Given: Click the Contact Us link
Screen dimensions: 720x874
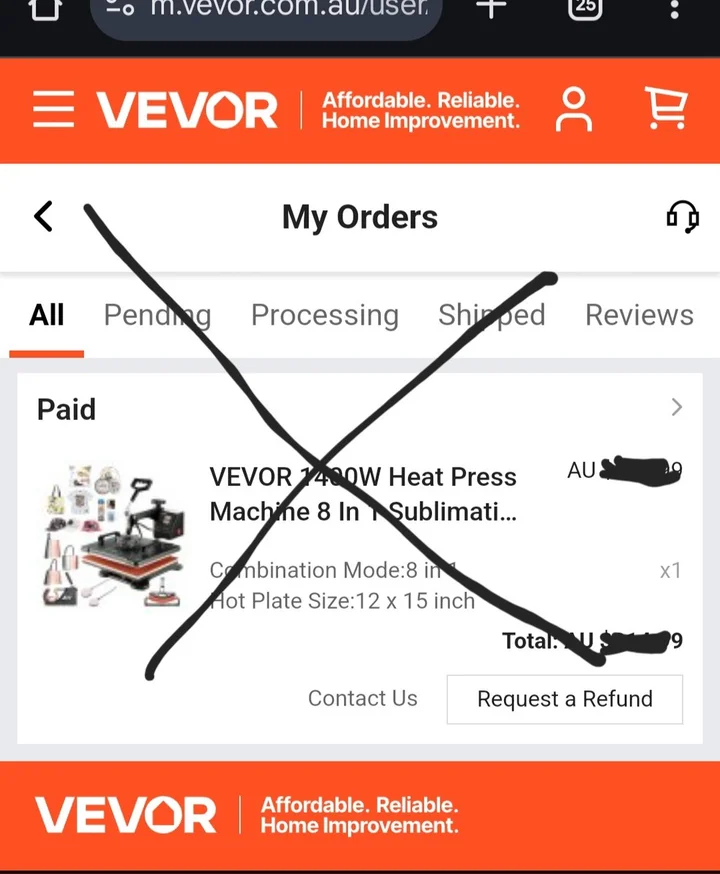Looking at the screenshot, I should click(363, 699).
